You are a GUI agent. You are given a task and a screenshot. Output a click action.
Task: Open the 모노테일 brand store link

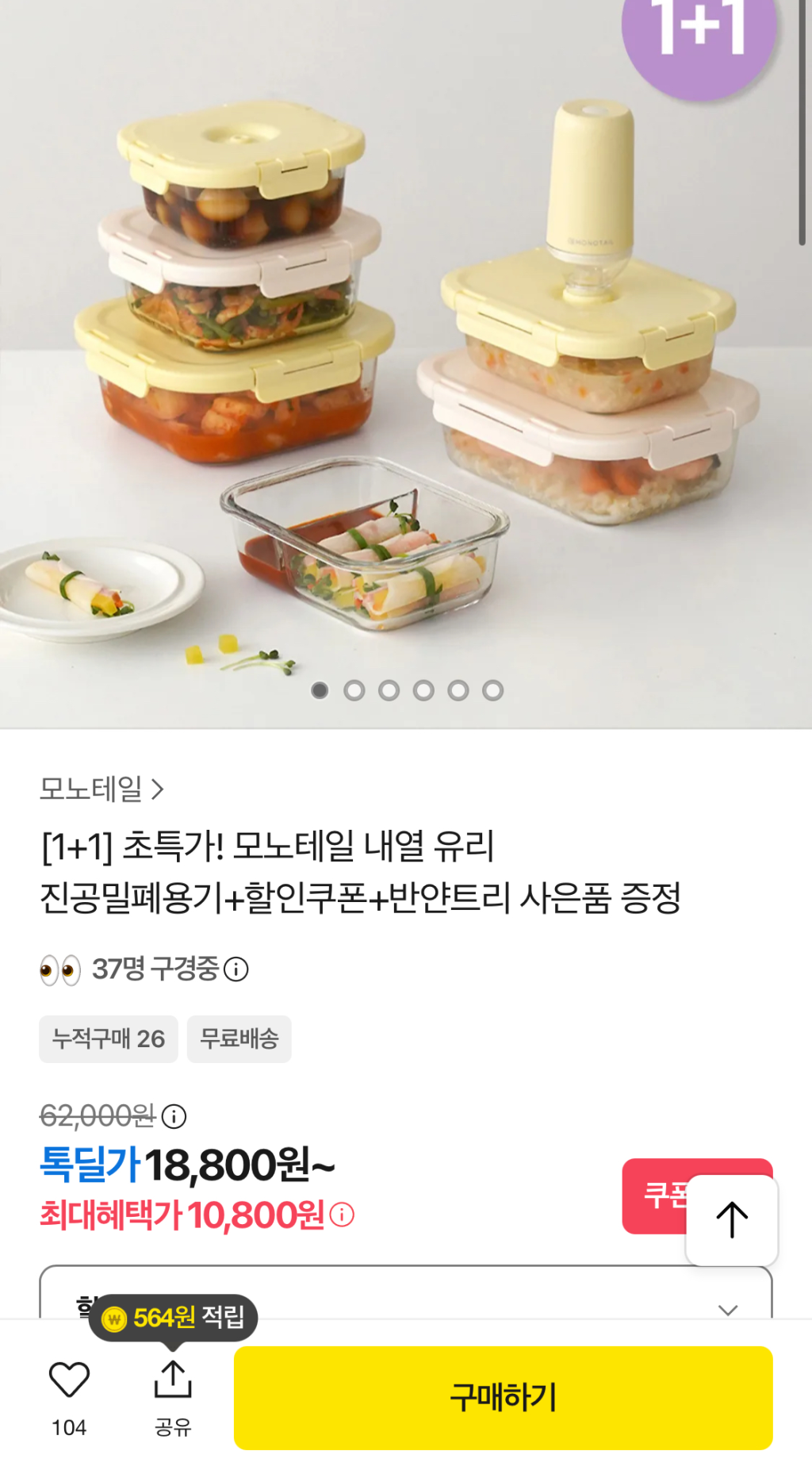tap(101, 789)
